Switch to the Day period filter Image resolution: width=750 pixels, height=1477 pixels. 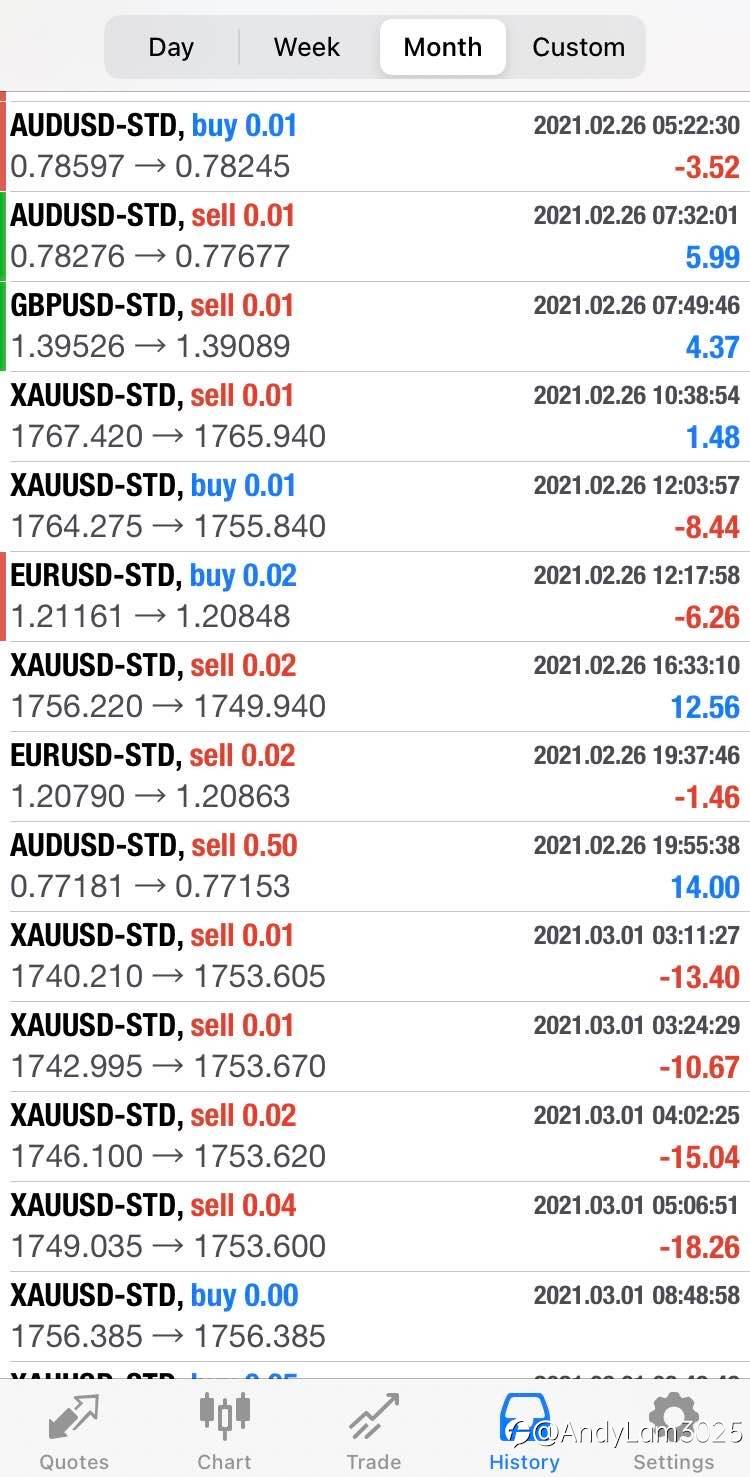[x=171, y=47]
